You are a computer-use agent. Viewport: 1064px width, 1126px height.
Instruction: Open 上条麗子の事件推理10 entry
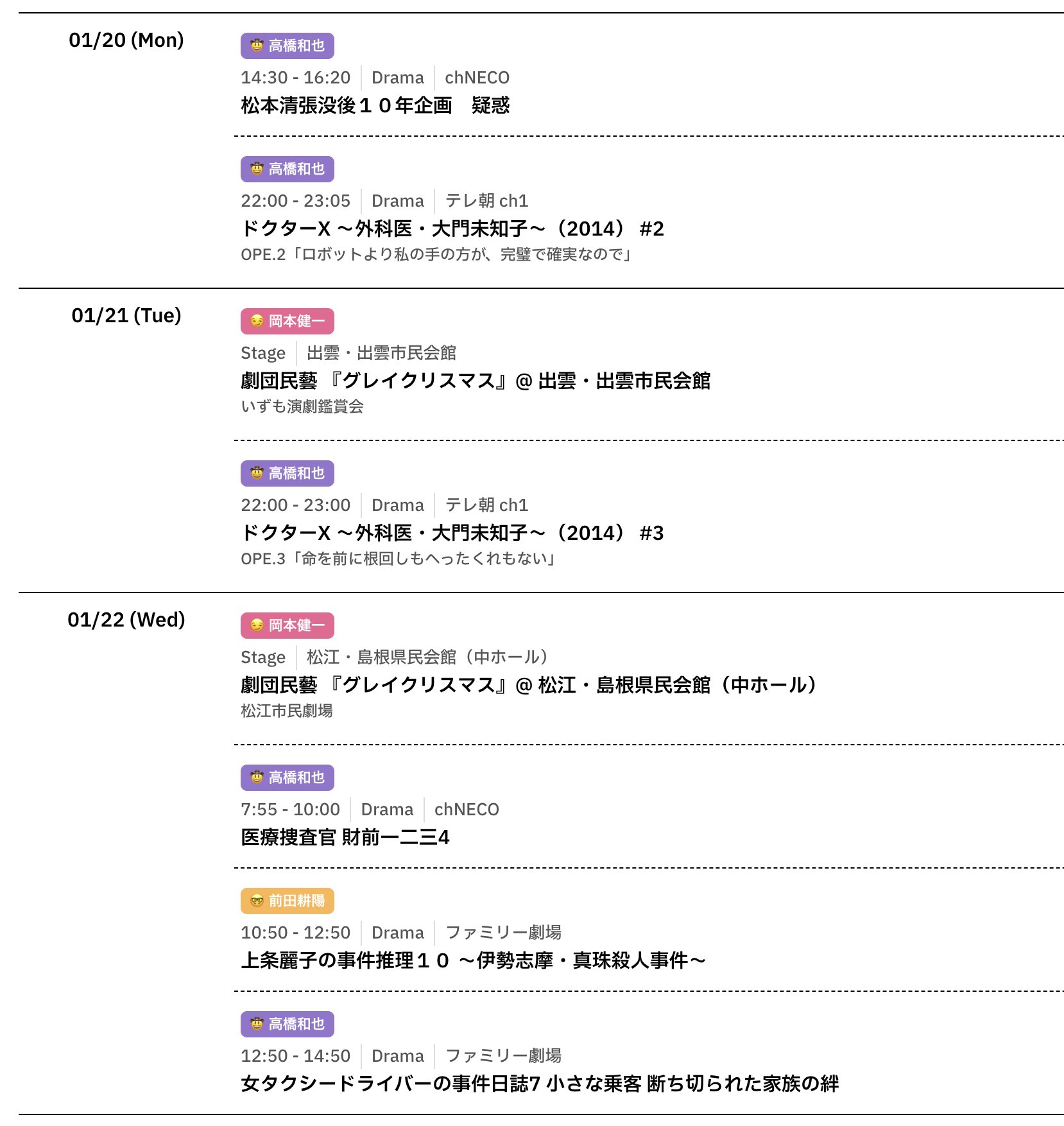[x=473, y=960]
